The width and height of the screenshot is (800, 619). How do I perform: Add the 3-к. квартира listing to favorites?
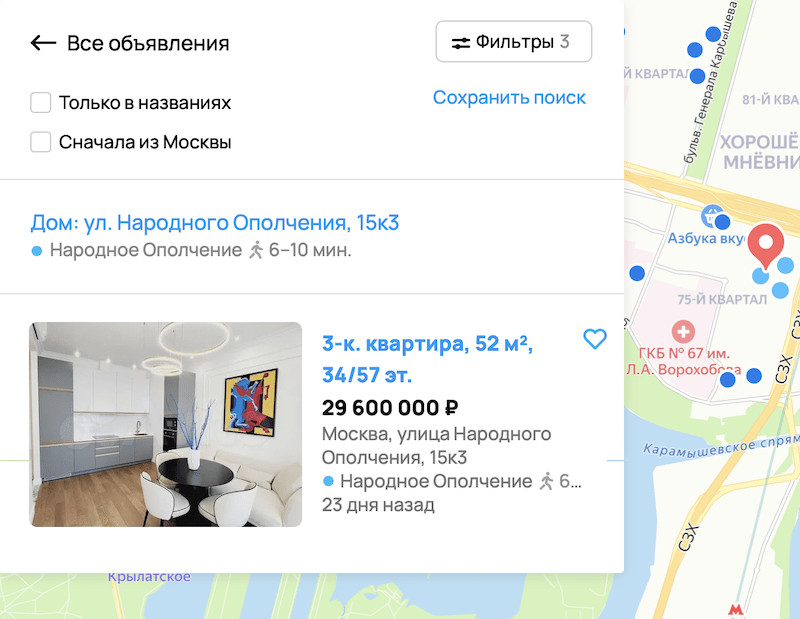(594, 340)
